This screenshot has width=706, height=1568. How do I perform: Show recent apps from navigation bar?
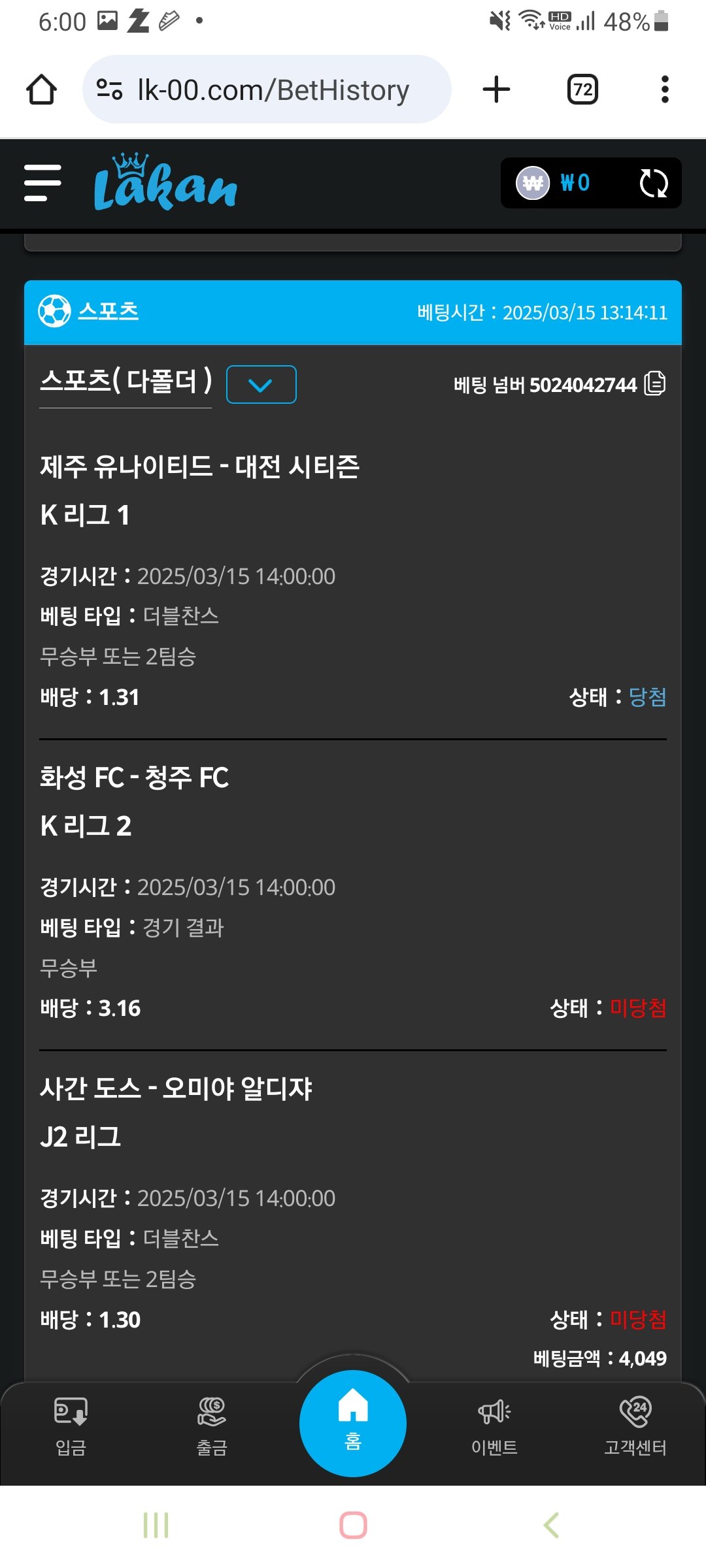coord(156,1526)
